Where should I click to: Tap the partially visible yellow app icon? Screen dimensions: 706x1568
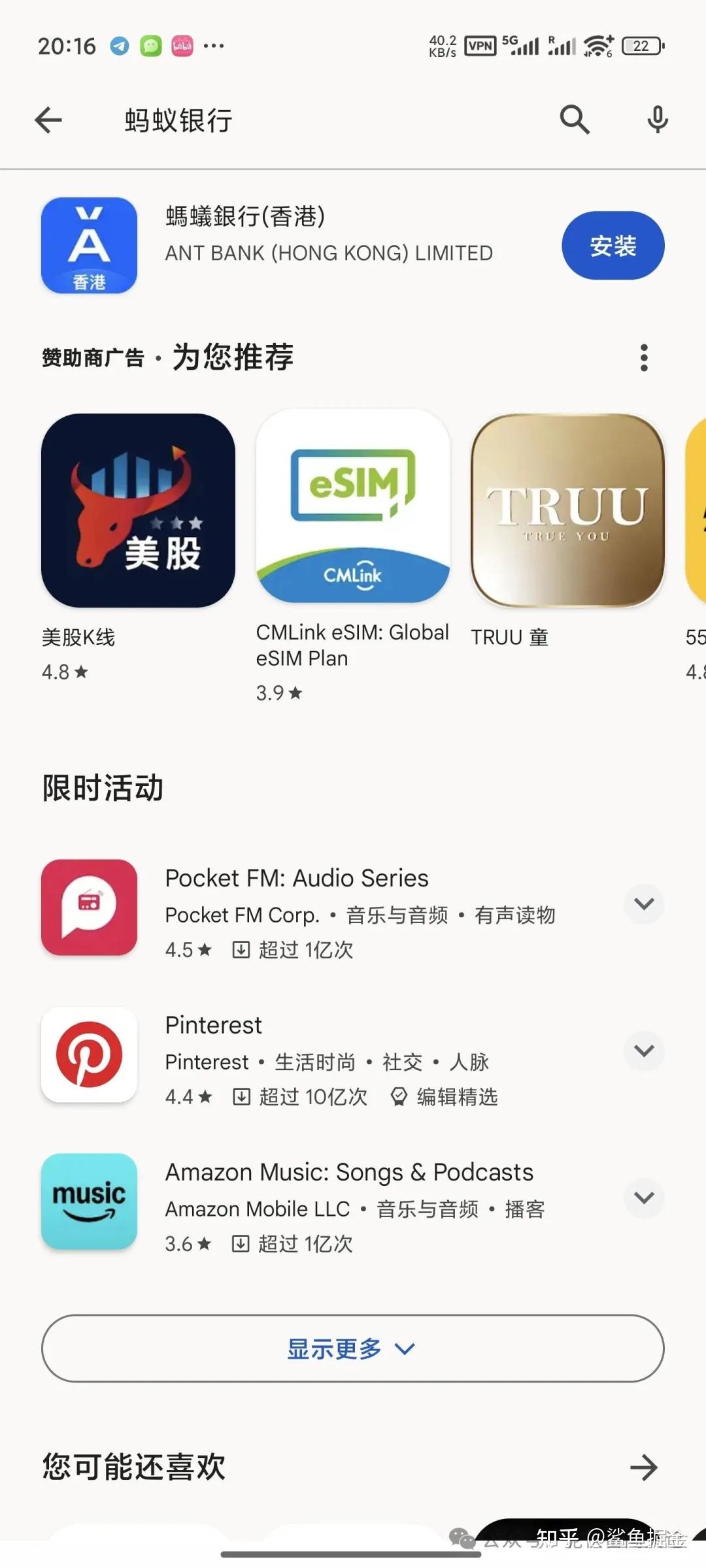click(696, 510)
